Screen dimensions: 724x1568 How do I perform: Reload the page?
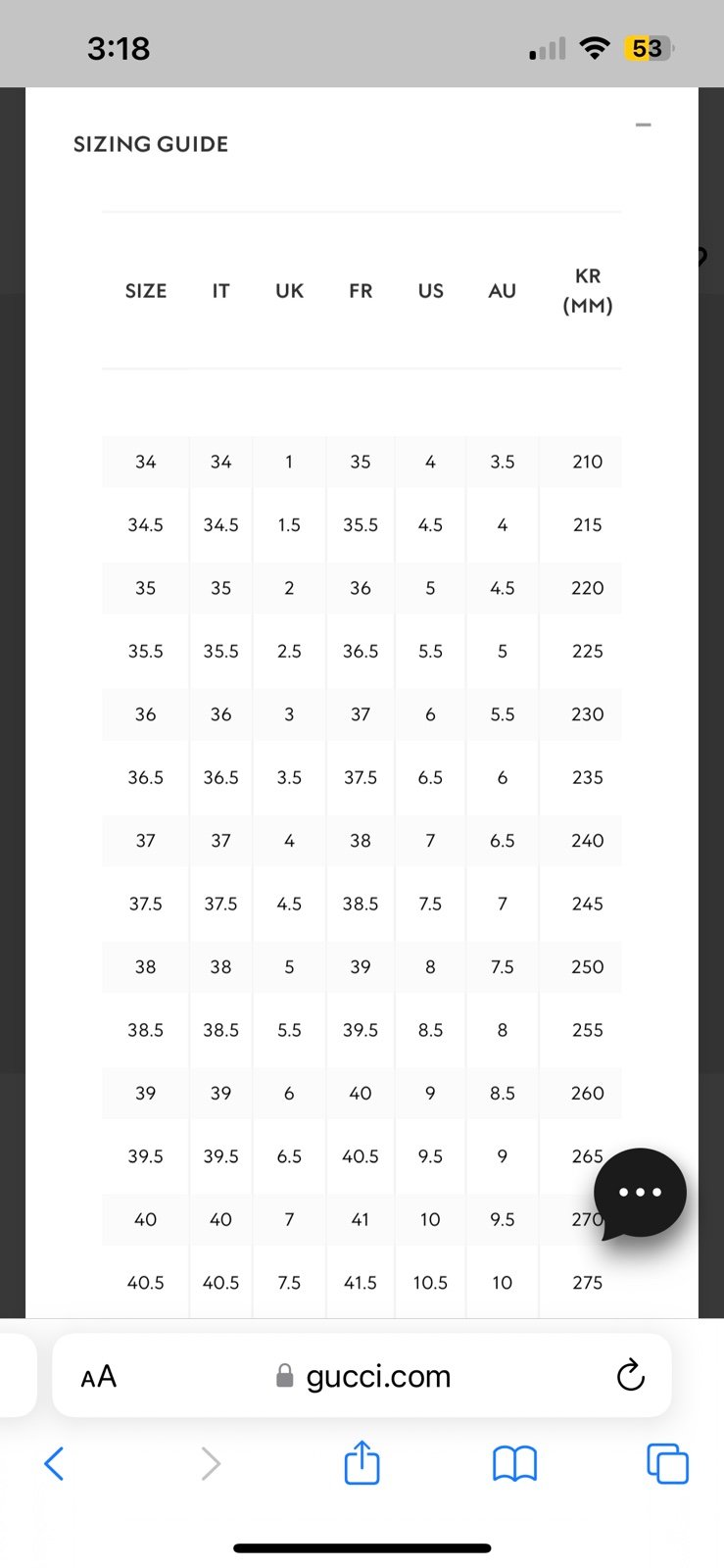click(630, 1376)
